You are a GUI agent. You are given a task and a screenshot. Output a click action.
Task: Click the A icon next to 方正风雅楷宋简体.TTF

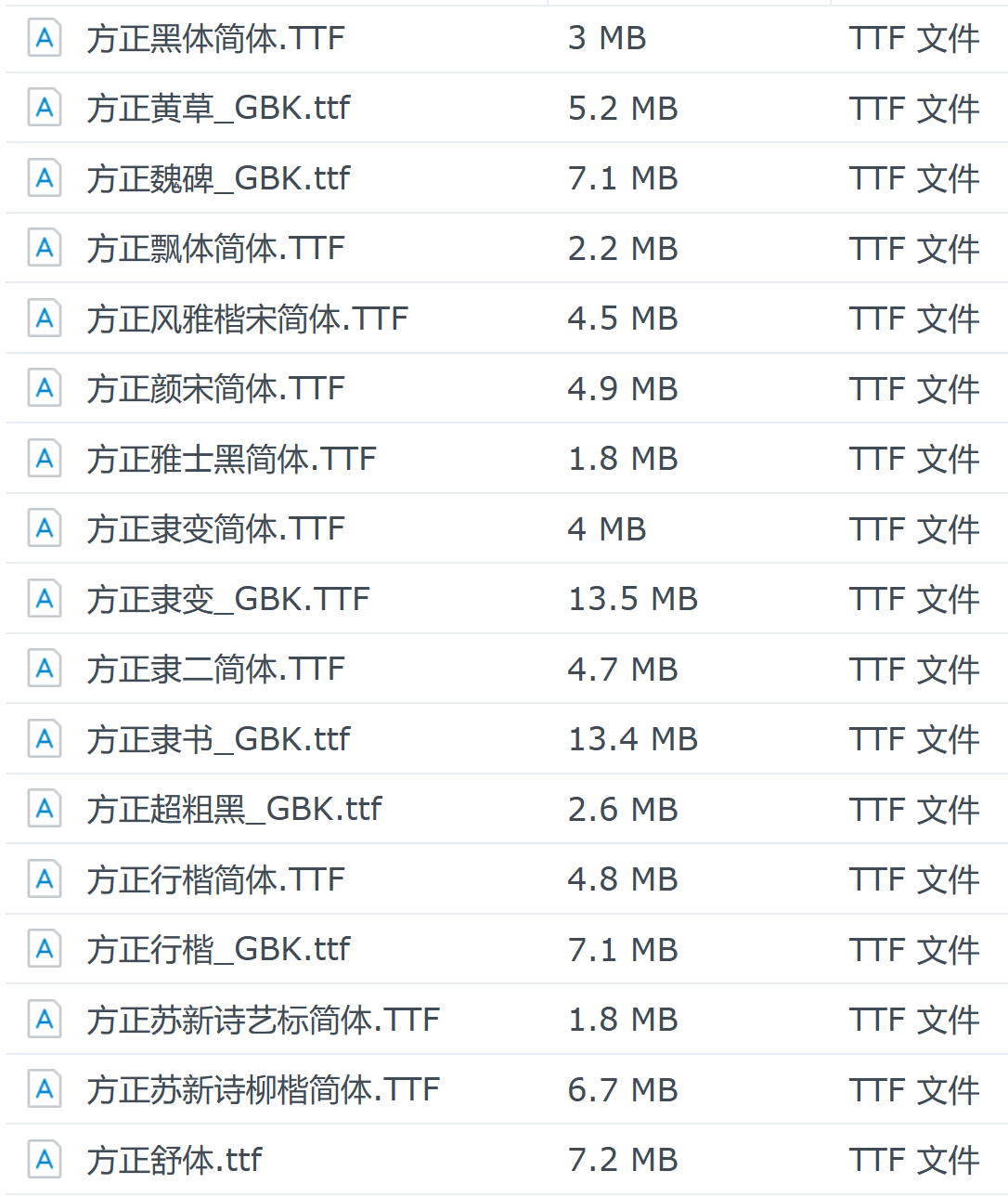[44, 319]
